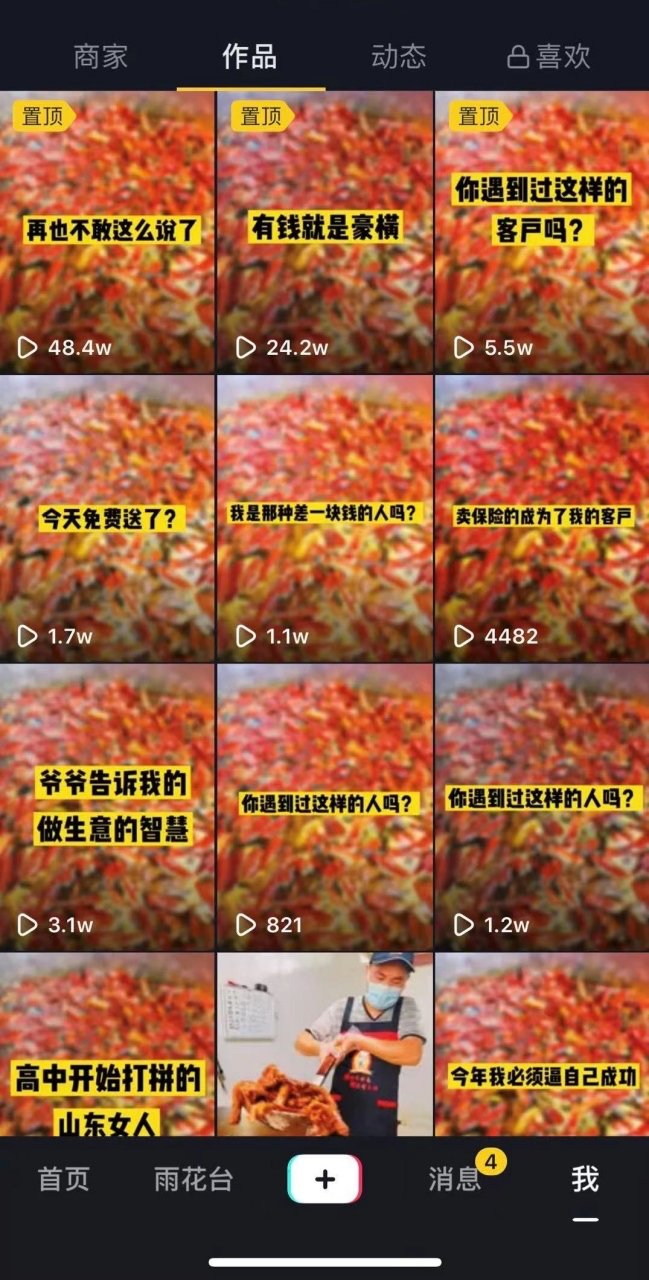The height and width of the screenshot is (1280, 649).
Task: Open video 爷爷告诉我的做生意的智慧
Action: point(107,806)
